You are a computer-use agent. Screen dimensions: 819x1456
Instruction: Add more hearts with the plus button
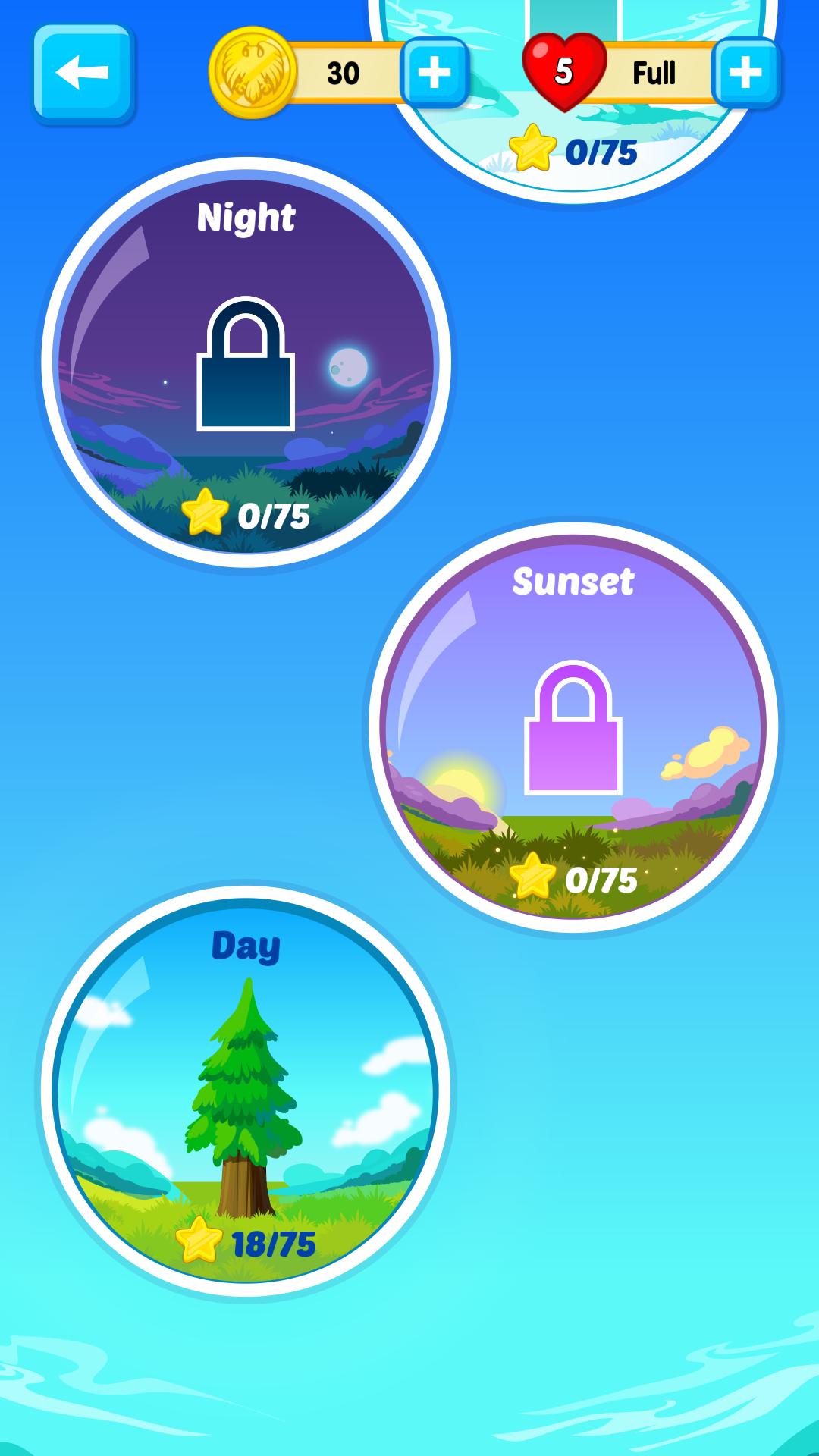pos(745,73)
